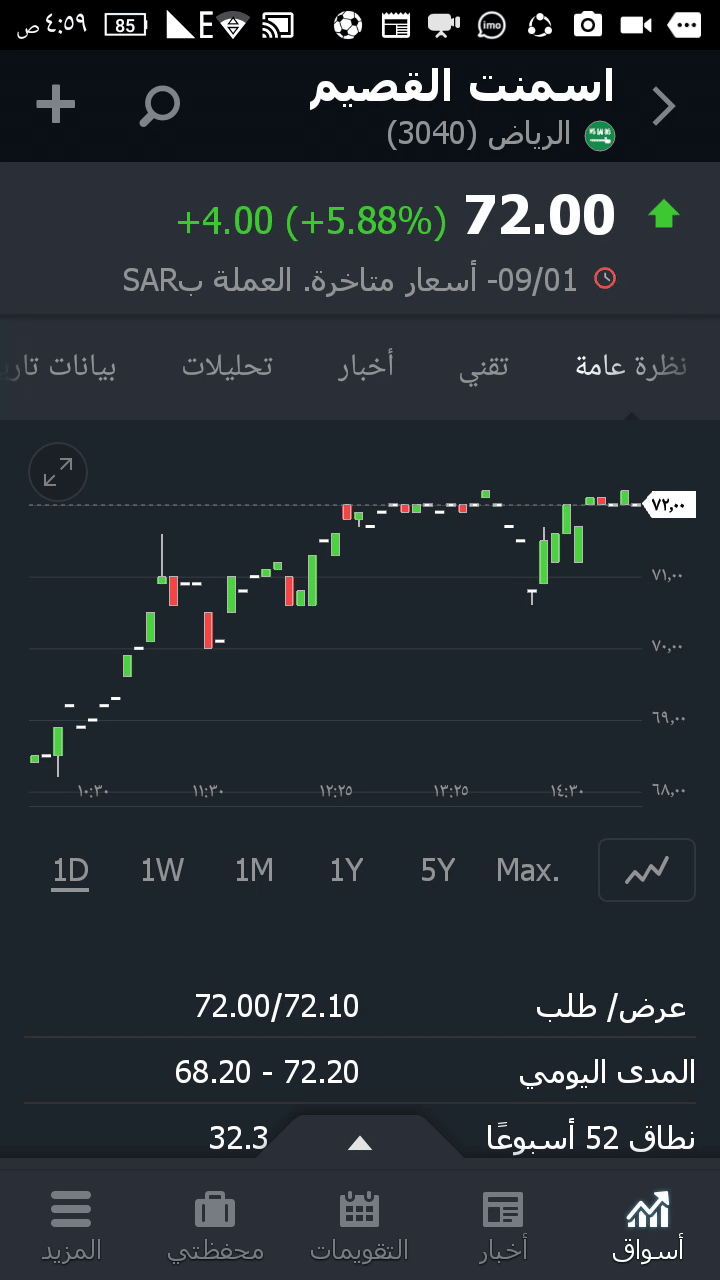Select the 1D chart range
This screenshot has height=1280, width=720.
tap(71, 871)
